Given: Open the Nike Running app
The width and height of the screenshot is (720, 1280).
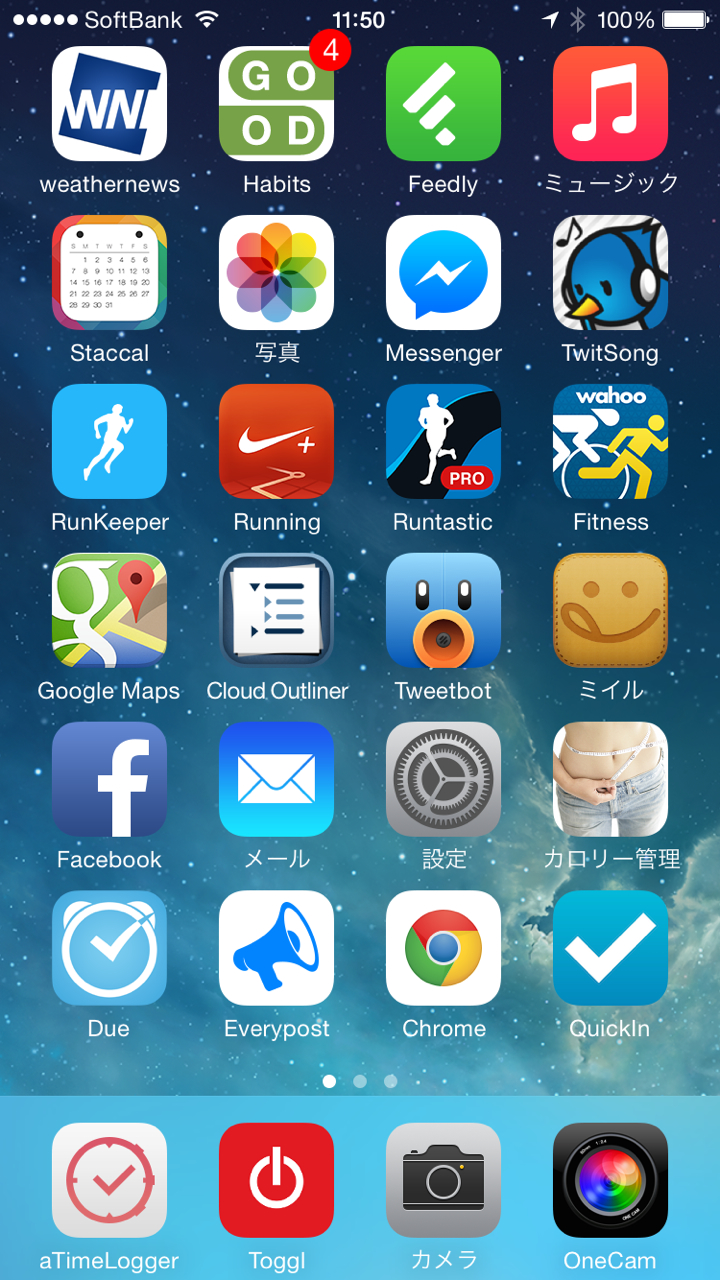Looking at the screenshot, I should tap(276, 441).
